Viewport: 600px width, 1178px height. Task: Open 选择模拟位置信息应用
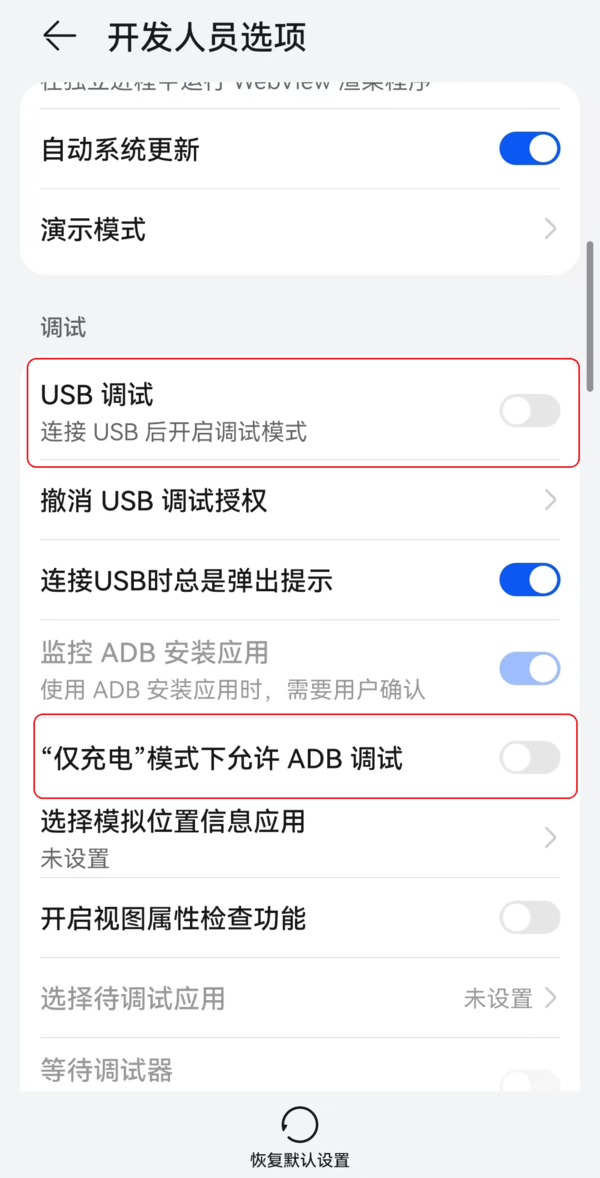tap(300, 837)
